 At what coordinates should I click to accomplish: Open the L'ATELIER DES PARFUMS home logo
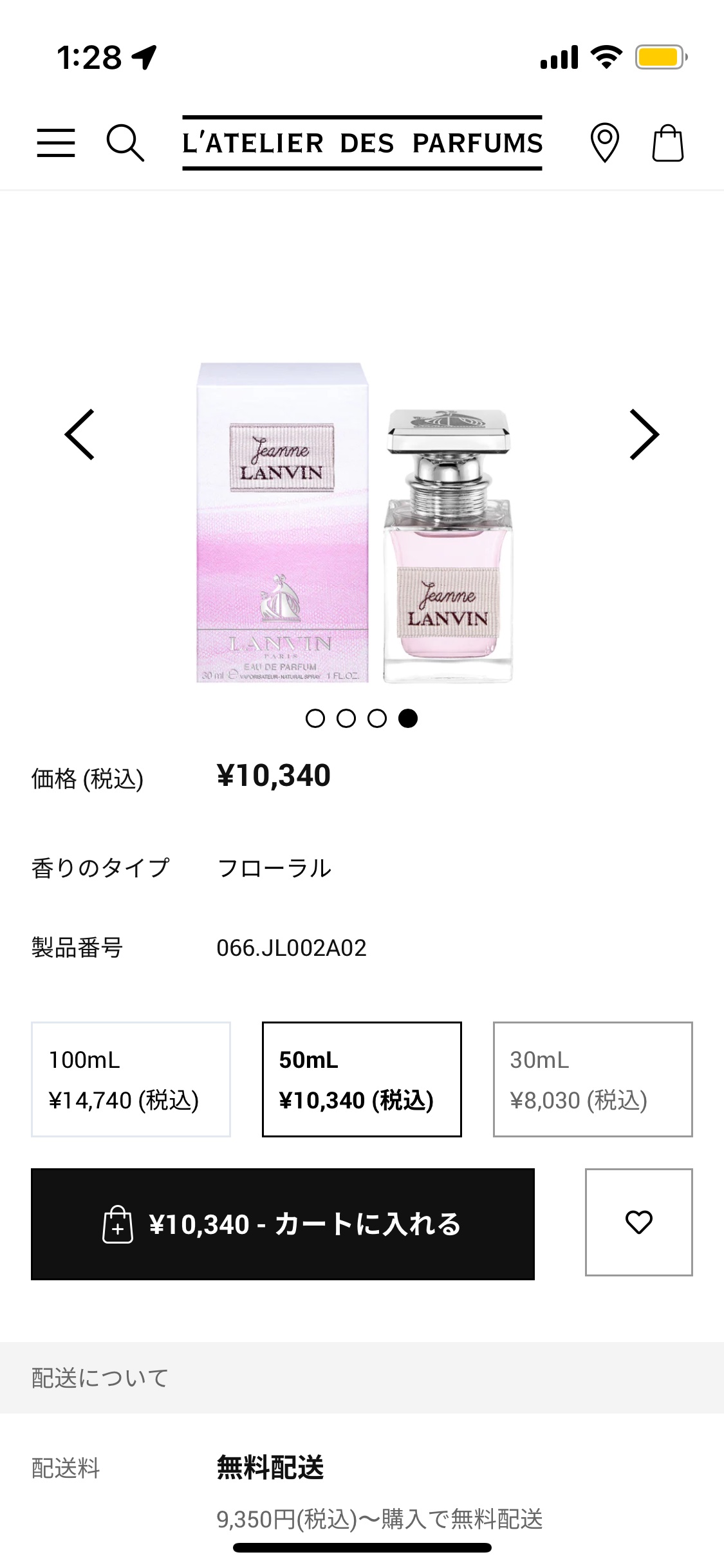[362, 144]
